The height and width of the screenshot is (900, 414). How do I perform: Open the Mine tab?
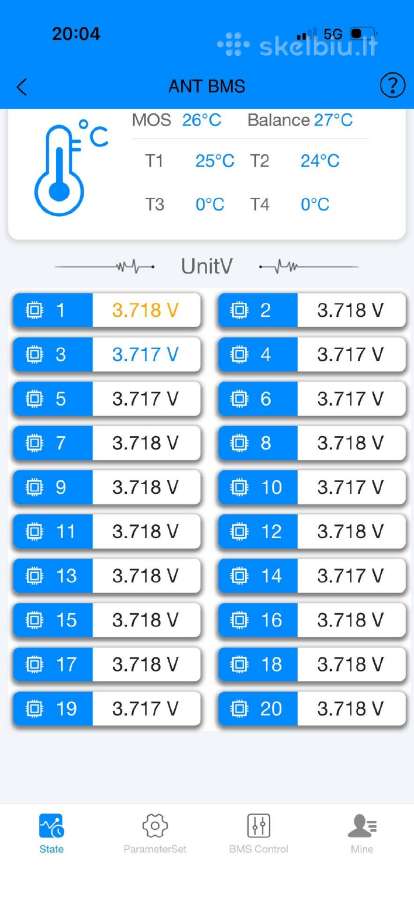[x=362, y=833]
